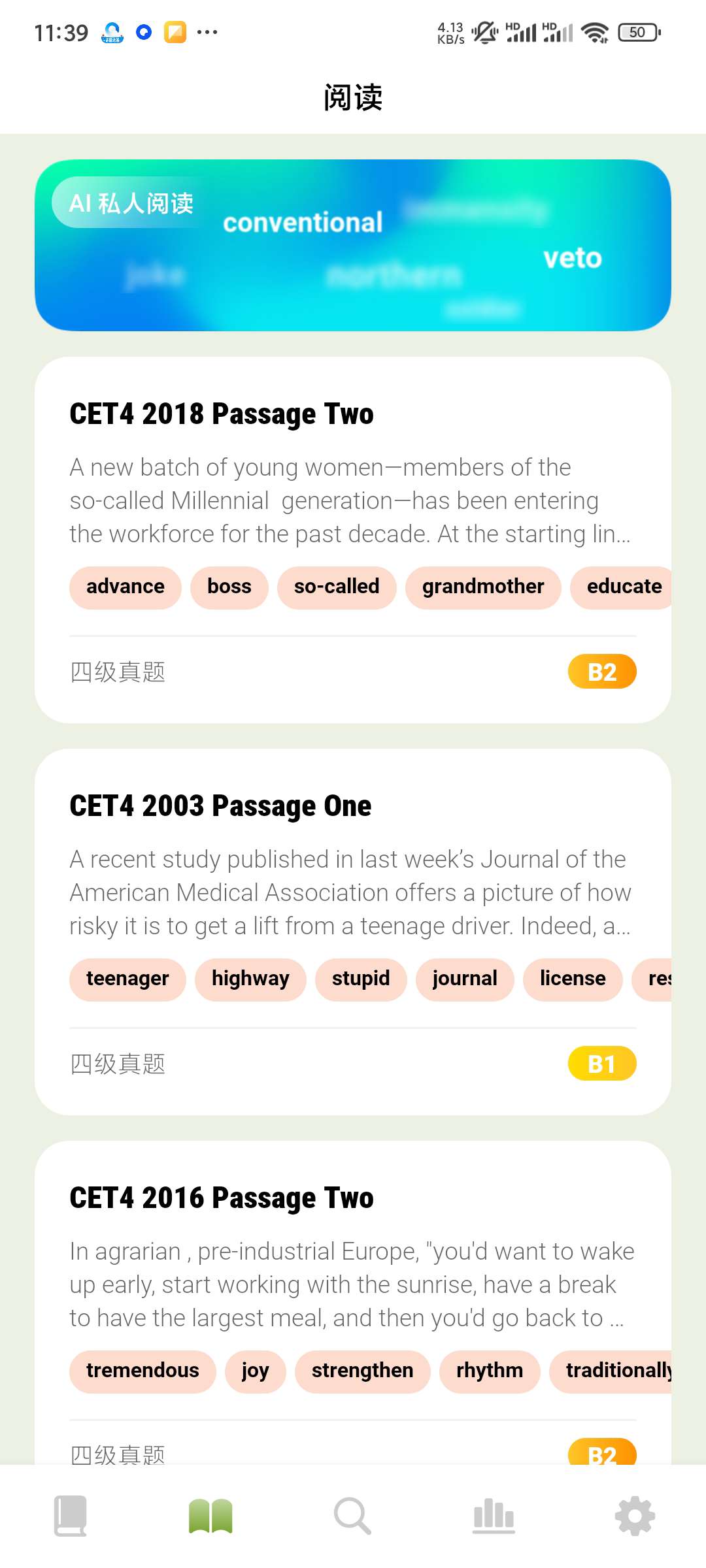
Task: Tap the 'rhythm' word chip
Action: coord(490,1371)
